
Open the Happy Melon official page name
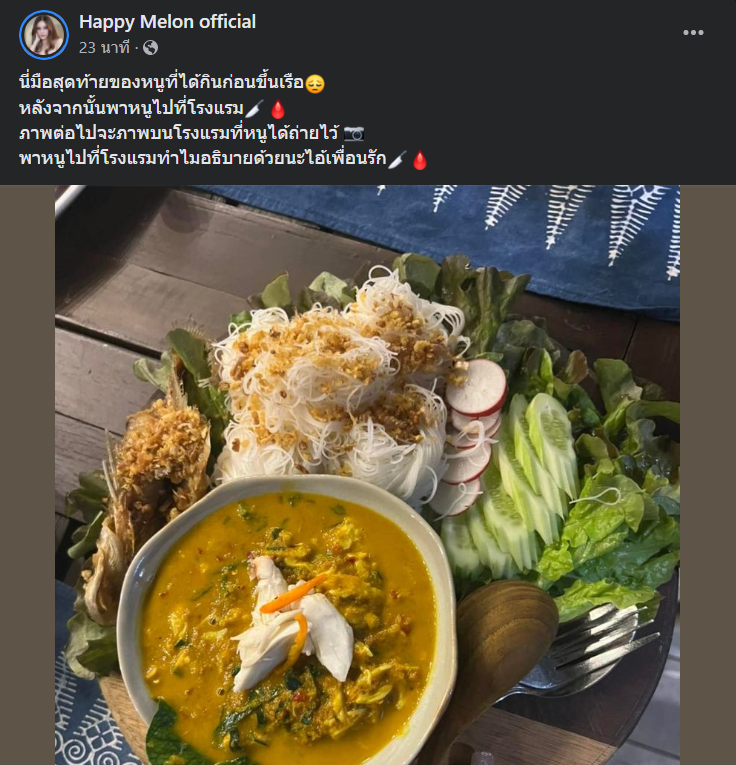click(167, 21)
